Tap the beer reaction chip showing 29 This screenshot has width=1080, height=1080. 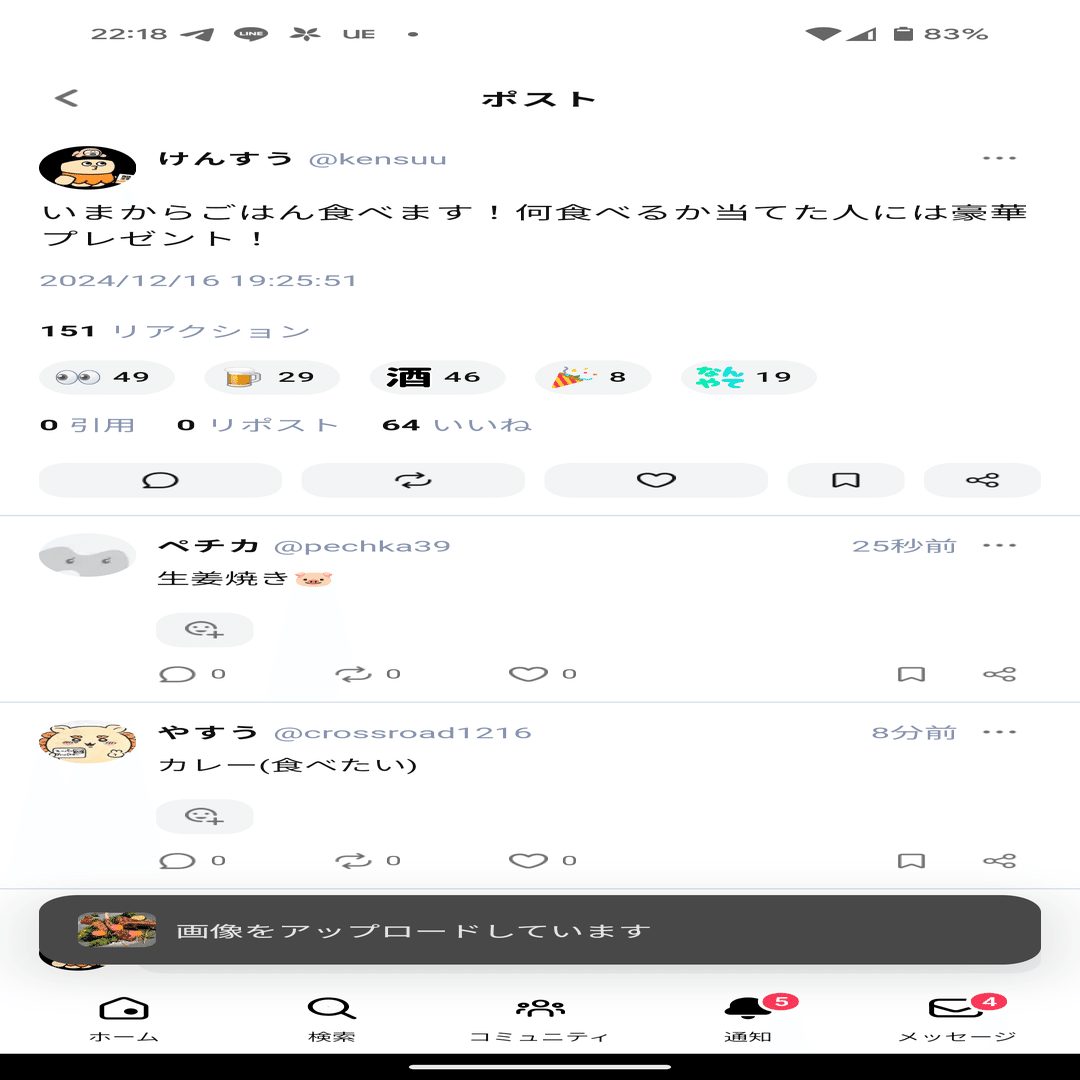pos(271,377)
